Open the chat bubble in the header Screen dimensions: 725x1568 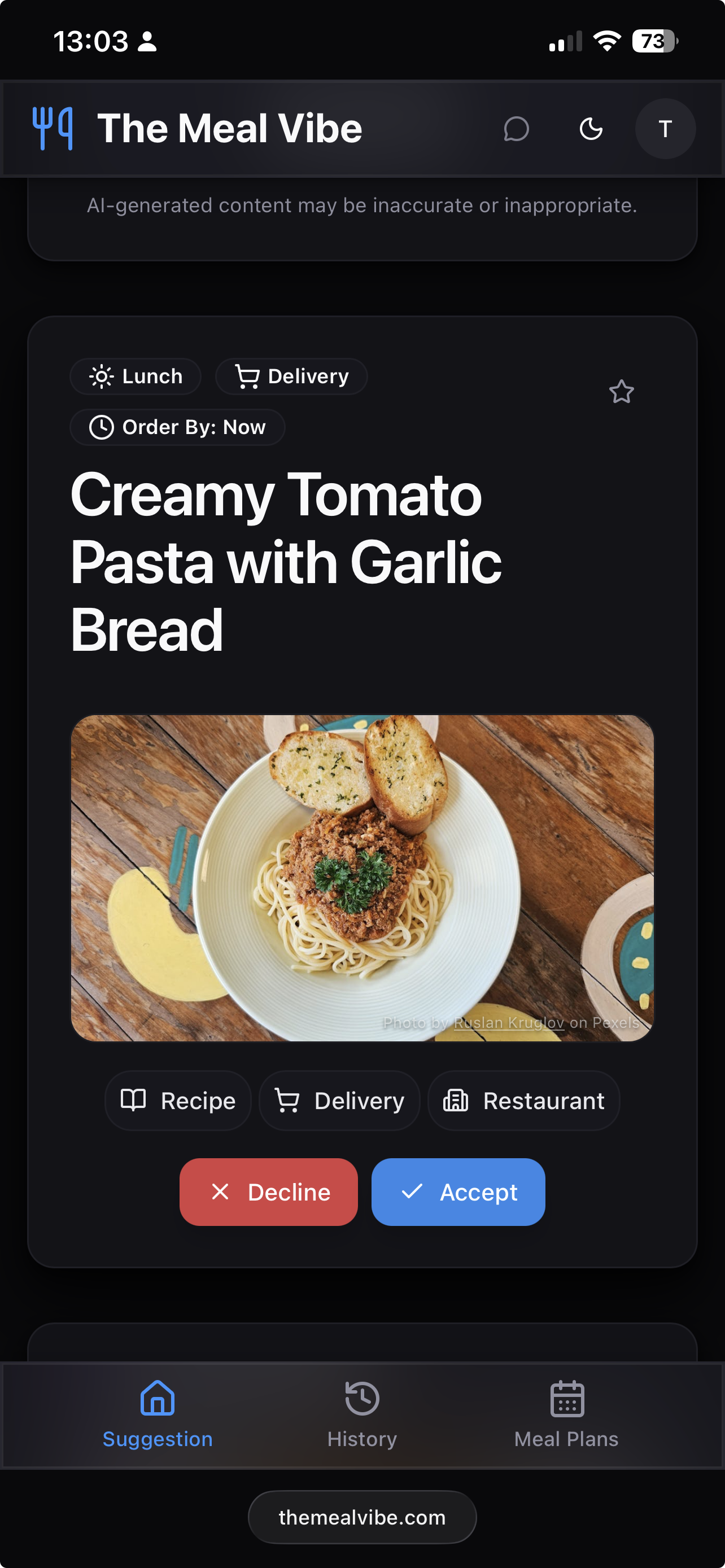coord(516,129)
